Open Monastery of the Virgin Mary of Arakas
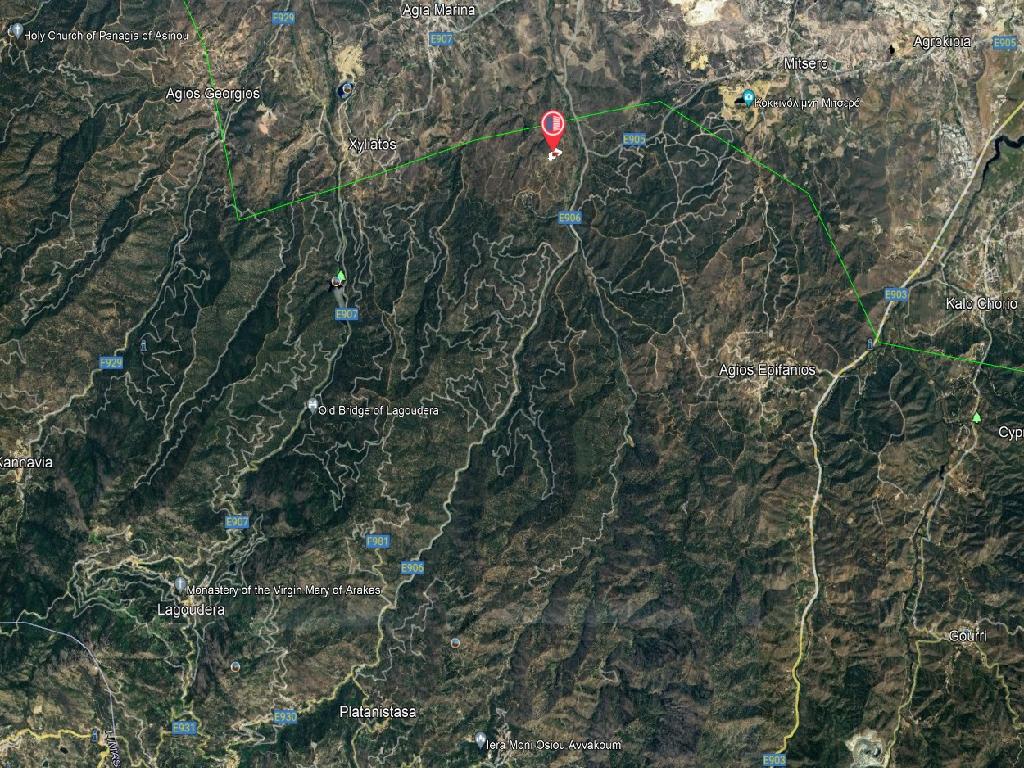The image size is (1024, 768). pyautogui.click(x=180, y=584)
